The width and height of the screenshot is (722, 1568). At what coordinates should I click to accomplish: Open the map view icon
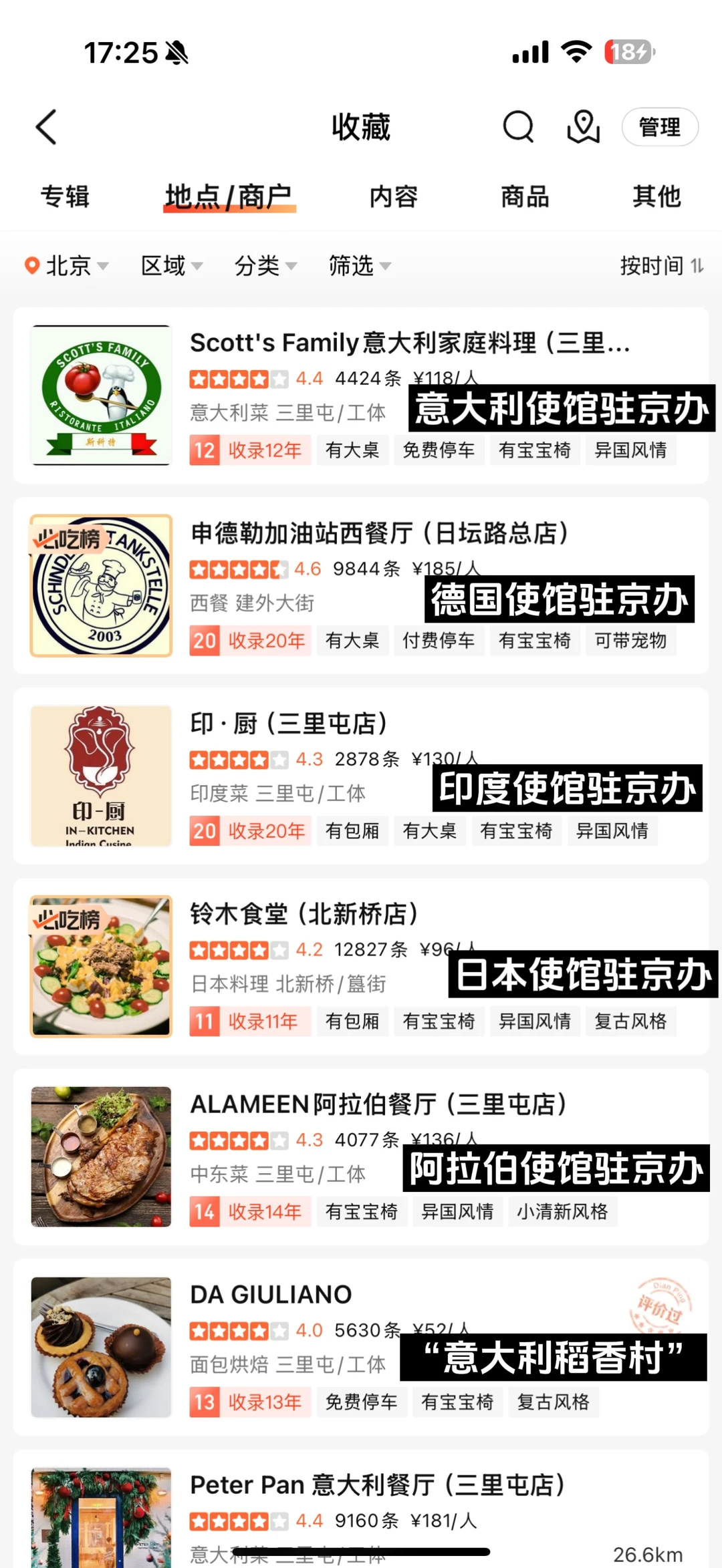click(582, 127)
